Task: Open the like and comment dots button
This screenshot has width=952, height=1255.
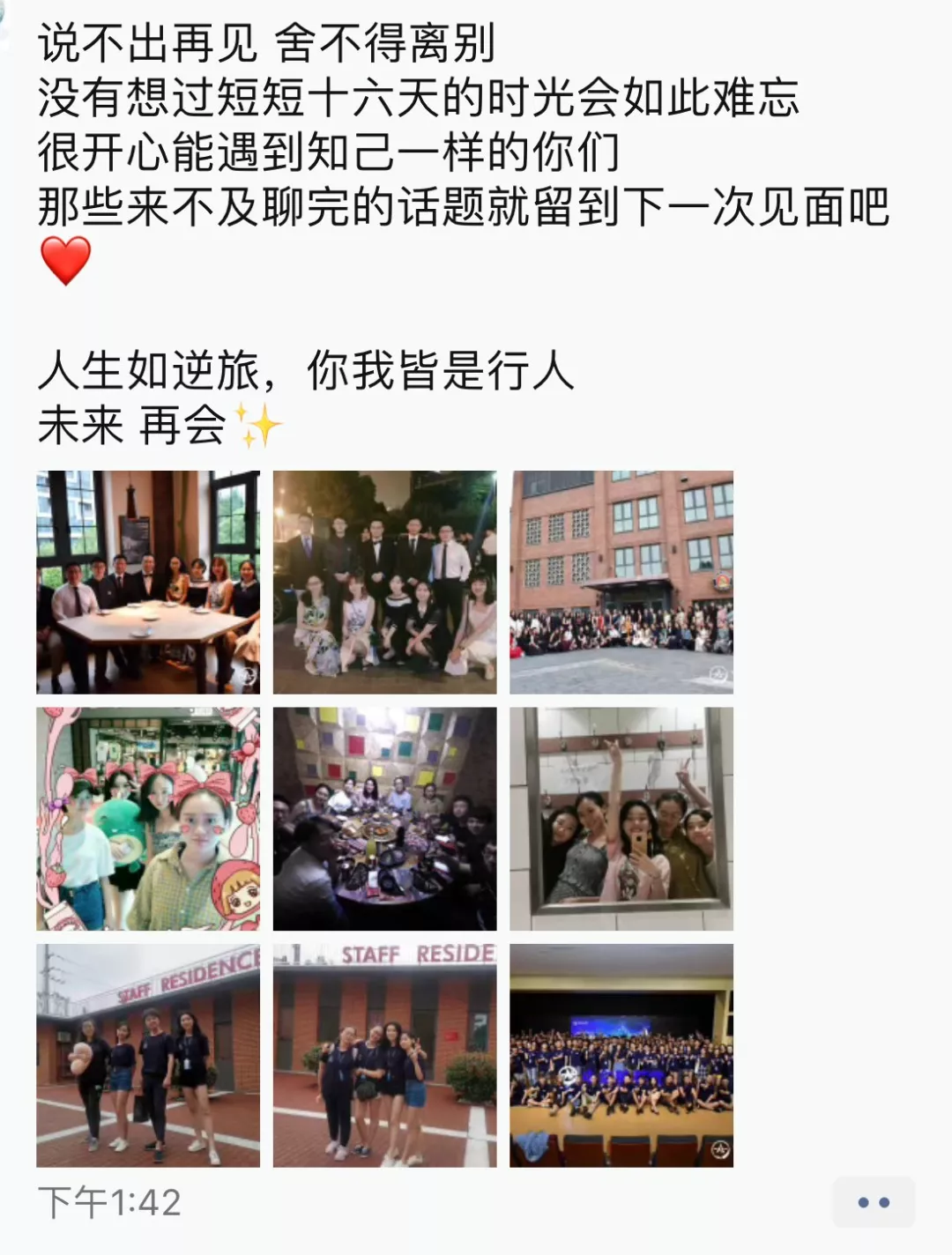Action: click(x=873, y=1202)
